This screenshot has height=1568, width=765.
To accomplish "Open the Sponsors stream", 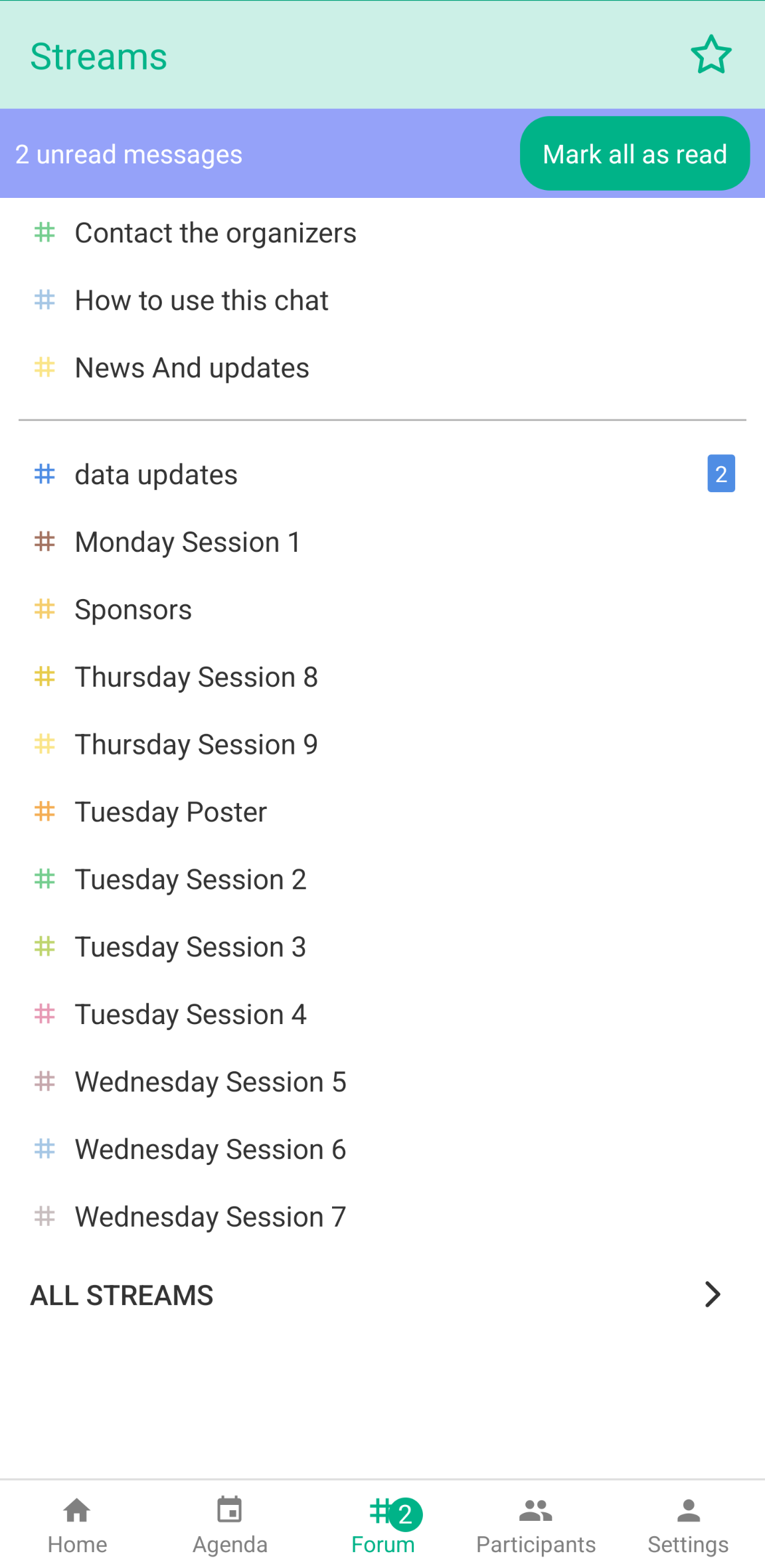I will pyautogui.click(x=133, y=610).
